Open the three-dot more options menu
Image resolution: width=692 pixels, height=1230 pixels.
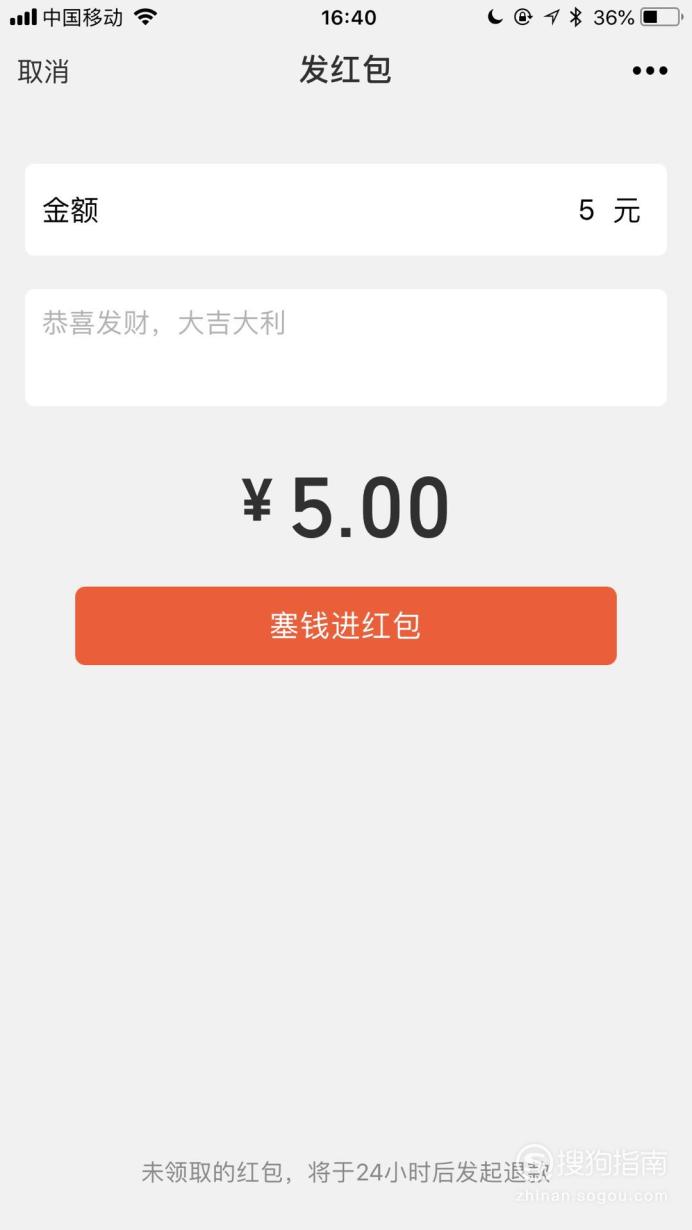tap(649, 71)
